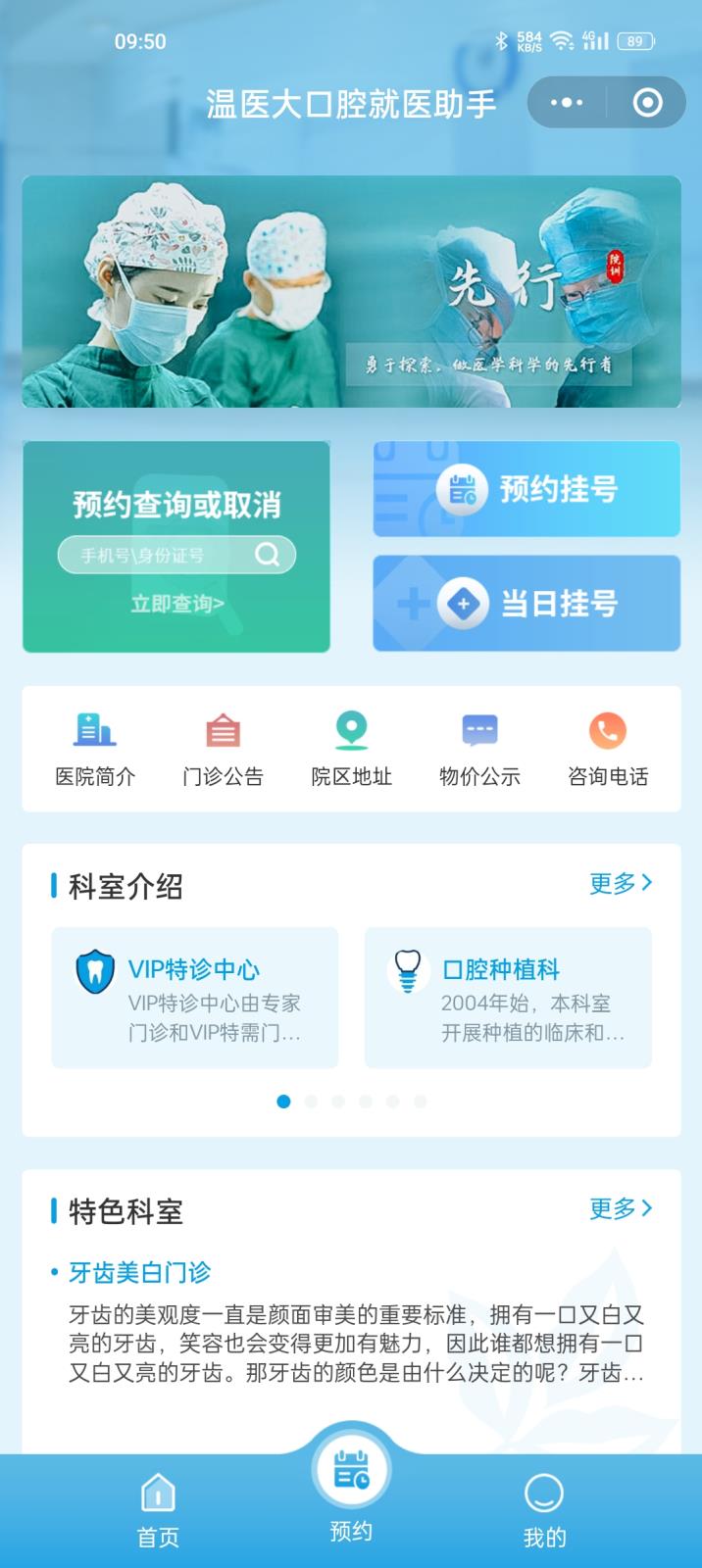This screenshot has width=702, height=1568.
Task: Tap 立即查询 to check appointment
Action: [176, 604]
